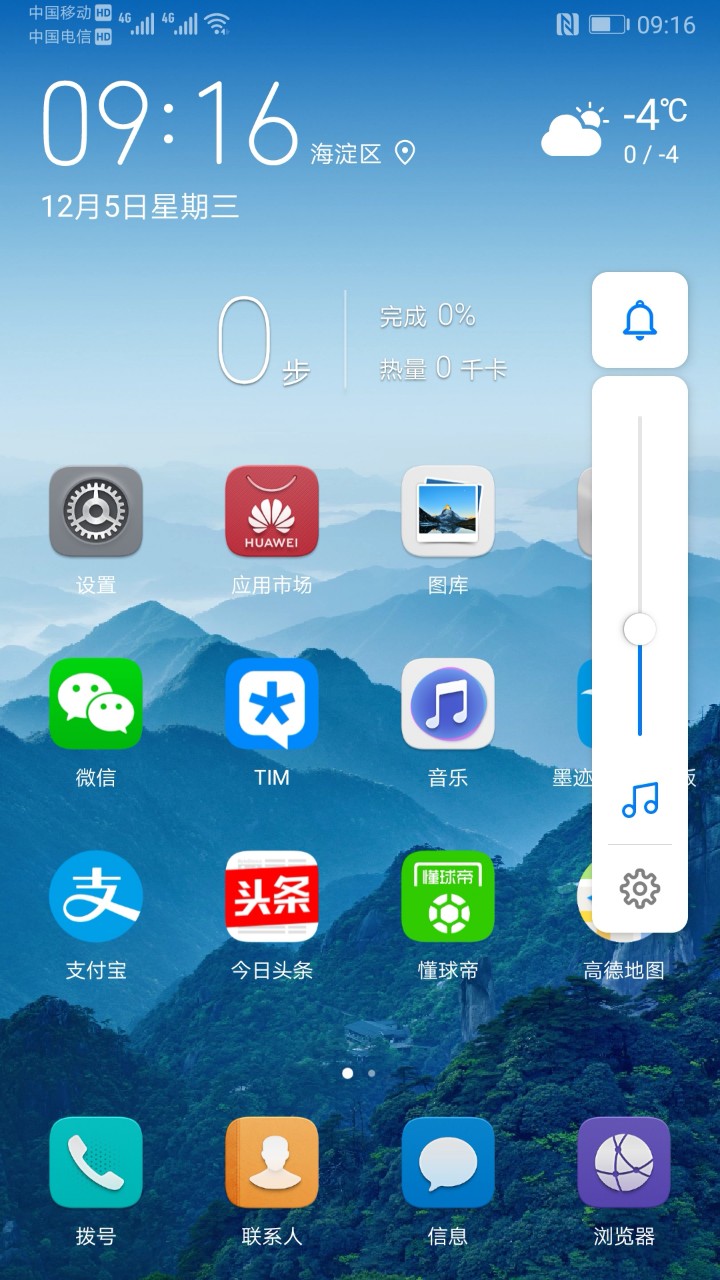Launch the 音乐 Music app
The image size is (720, 1280).
(448, 705)
